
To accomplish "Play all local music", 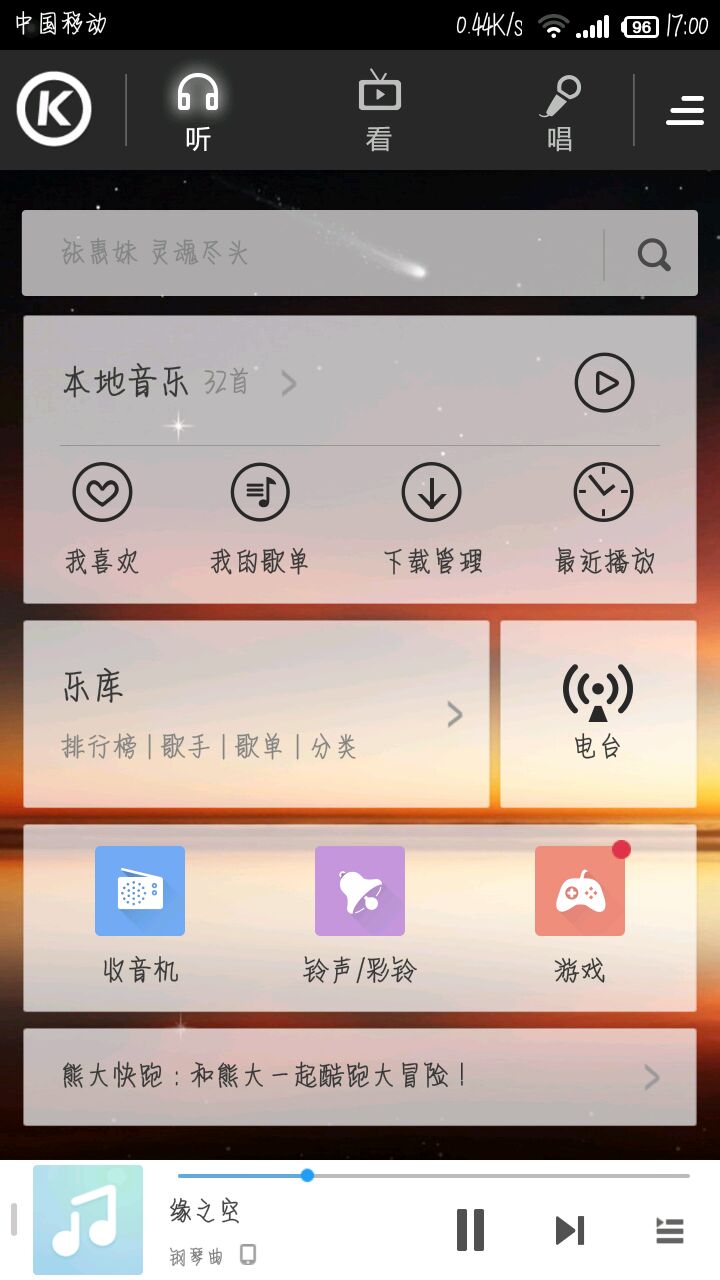I will [x=604, y=383].
